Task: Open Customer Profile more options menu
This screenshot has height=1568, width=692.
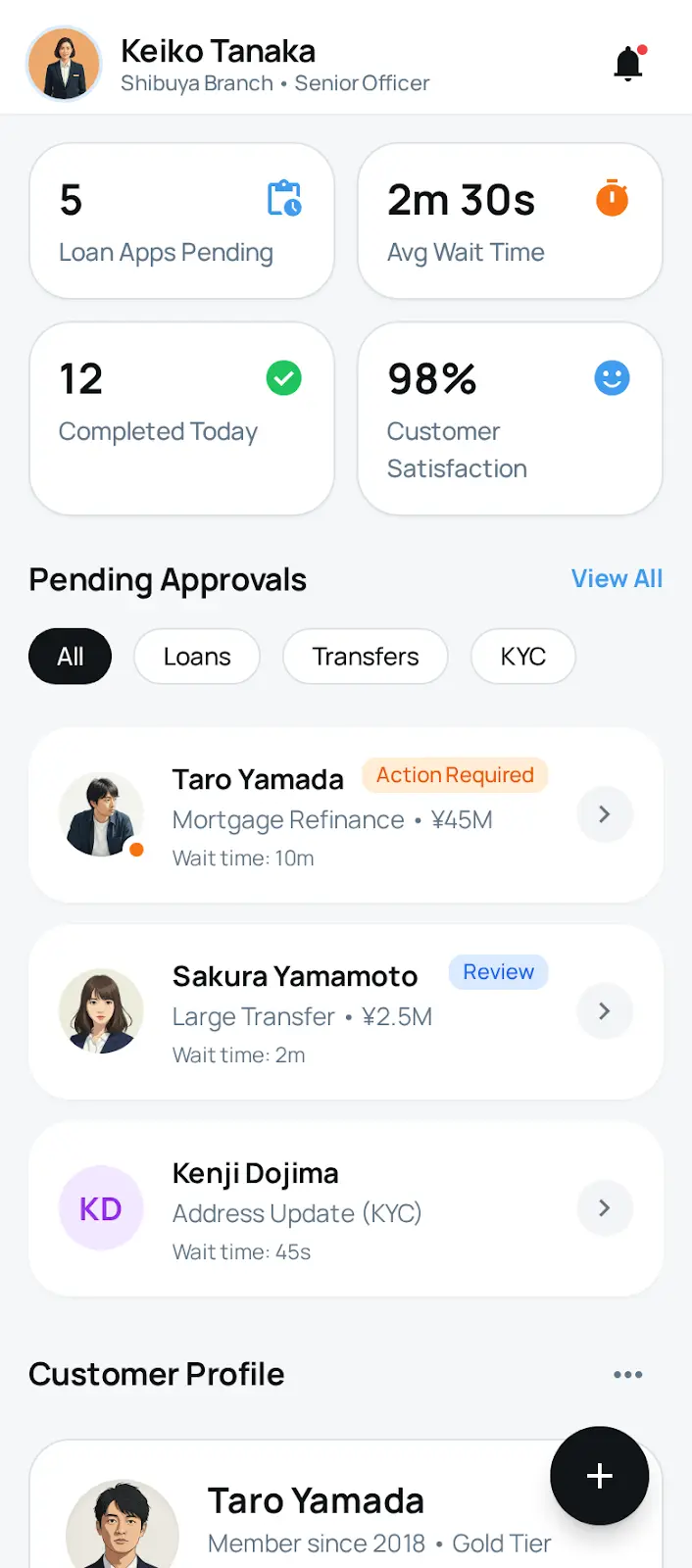Action: point(628,1375)
